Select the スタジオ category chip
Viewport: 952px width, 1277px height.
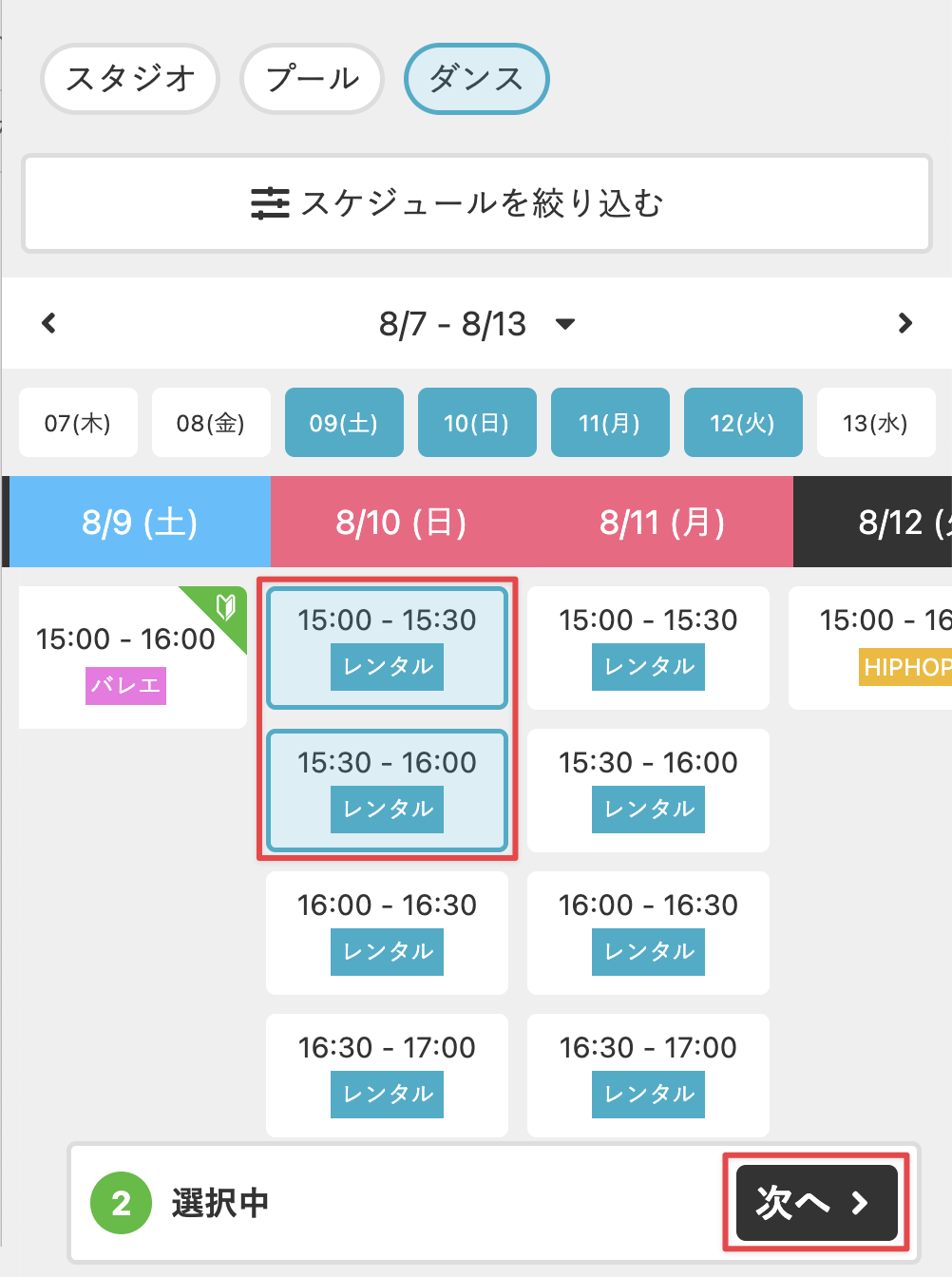pyautogui.click(x=130, y=79)
